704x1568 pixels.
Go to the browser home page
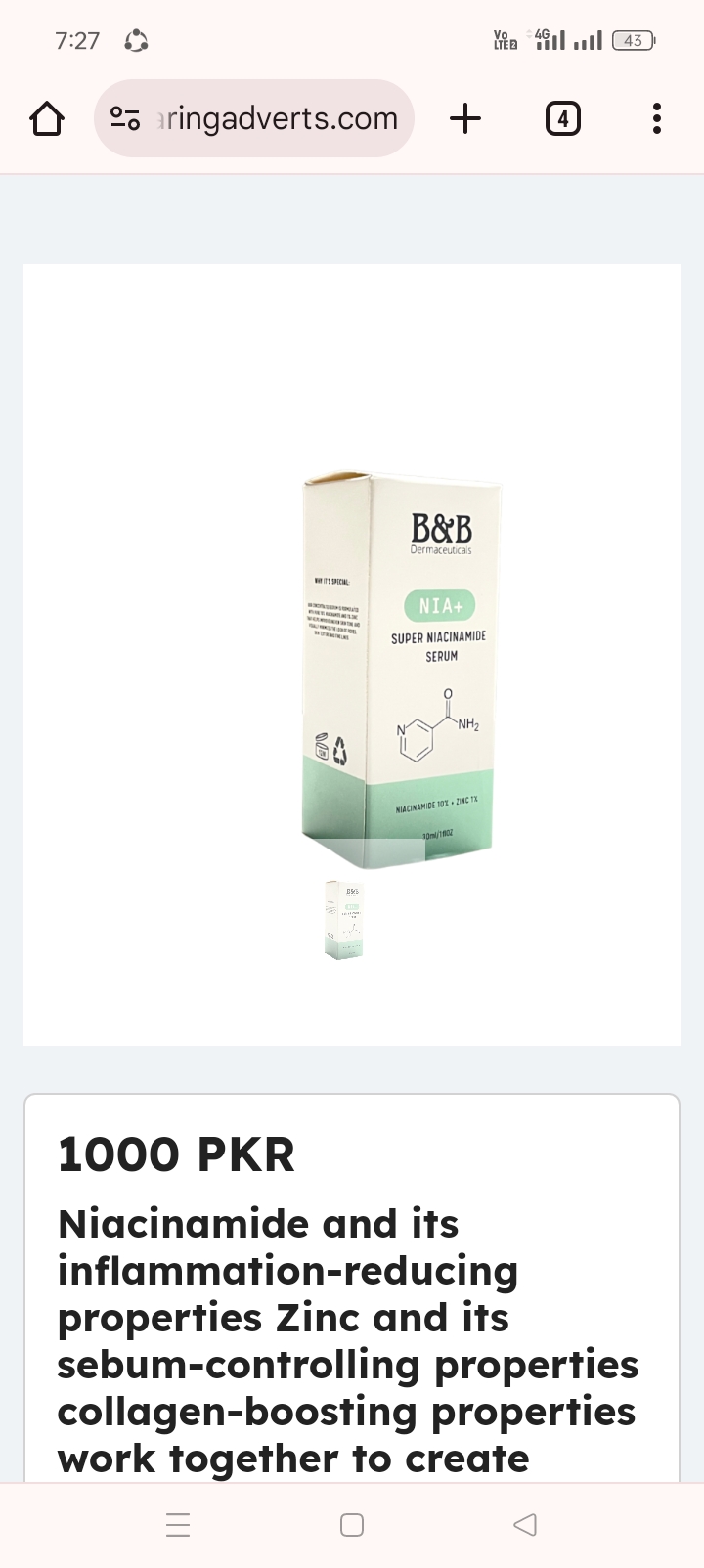point(46,119)
